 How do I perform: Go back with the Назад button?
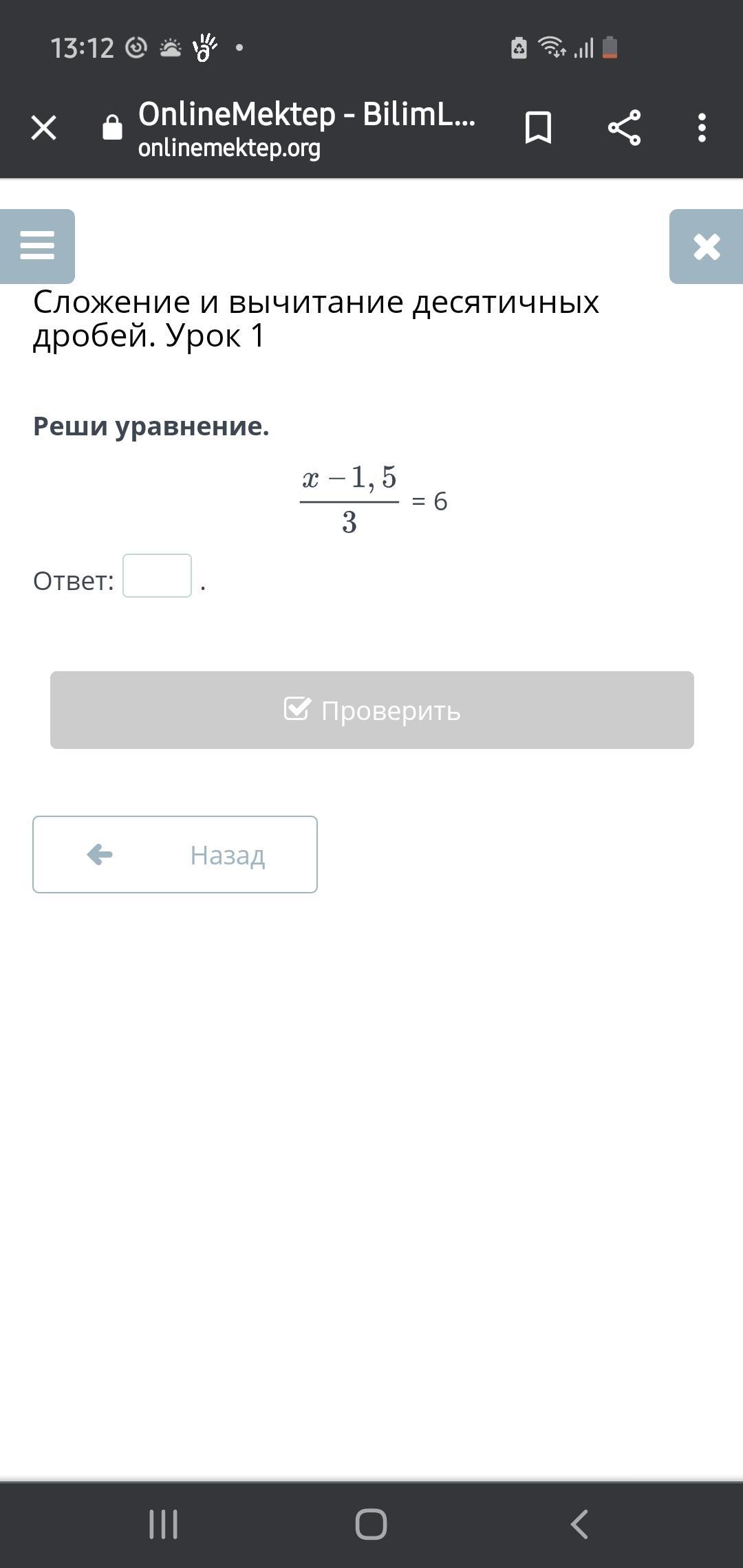point(175,855)
